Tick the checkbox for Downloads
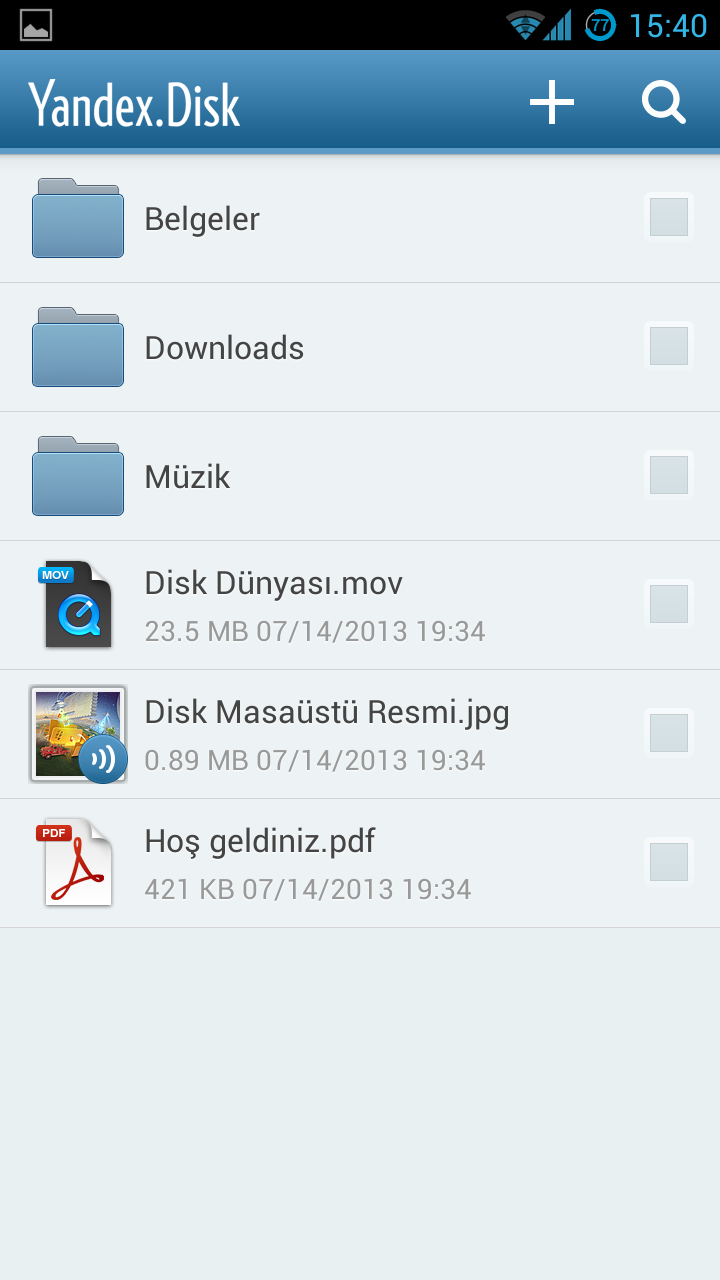 point(669,346)
